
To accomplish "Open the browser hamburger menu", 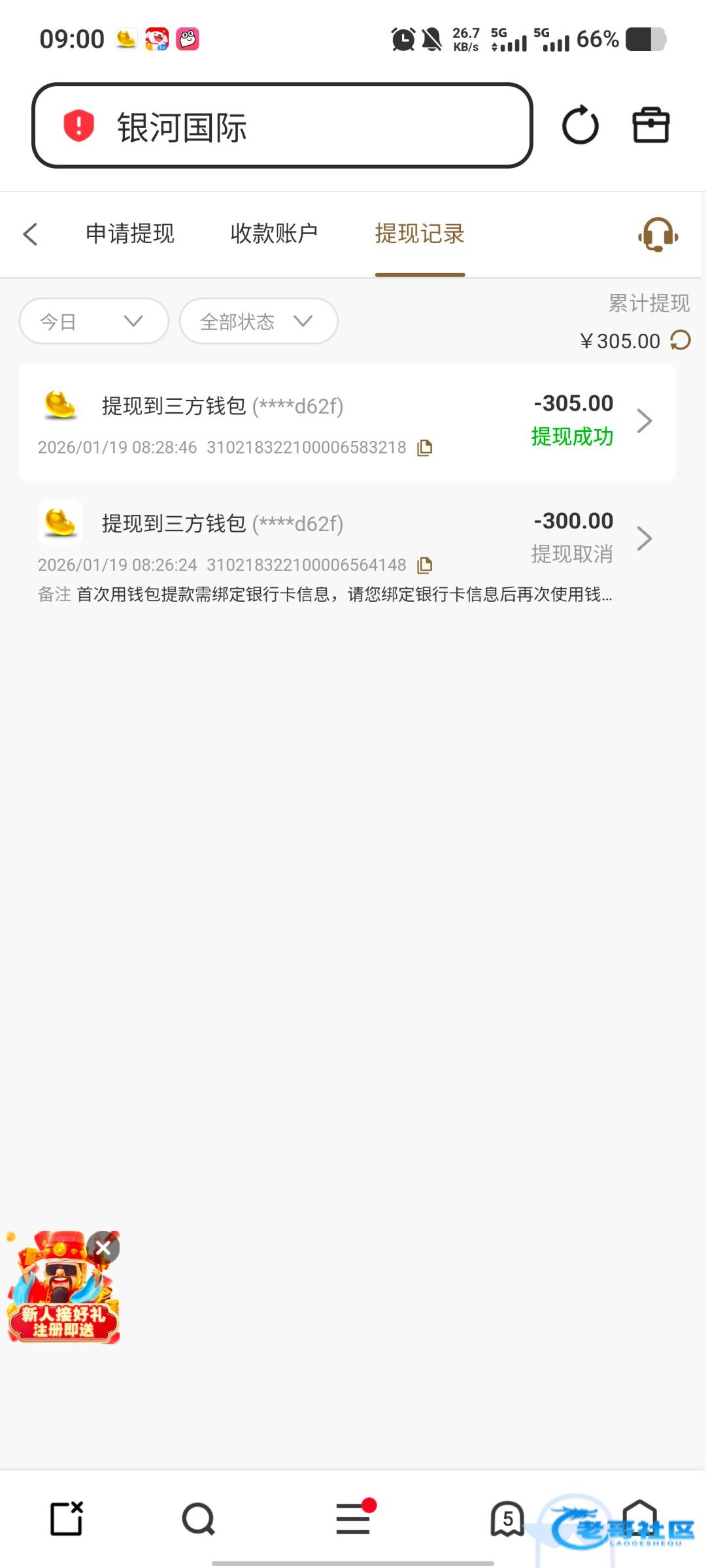I will (x=353, y=1519).
